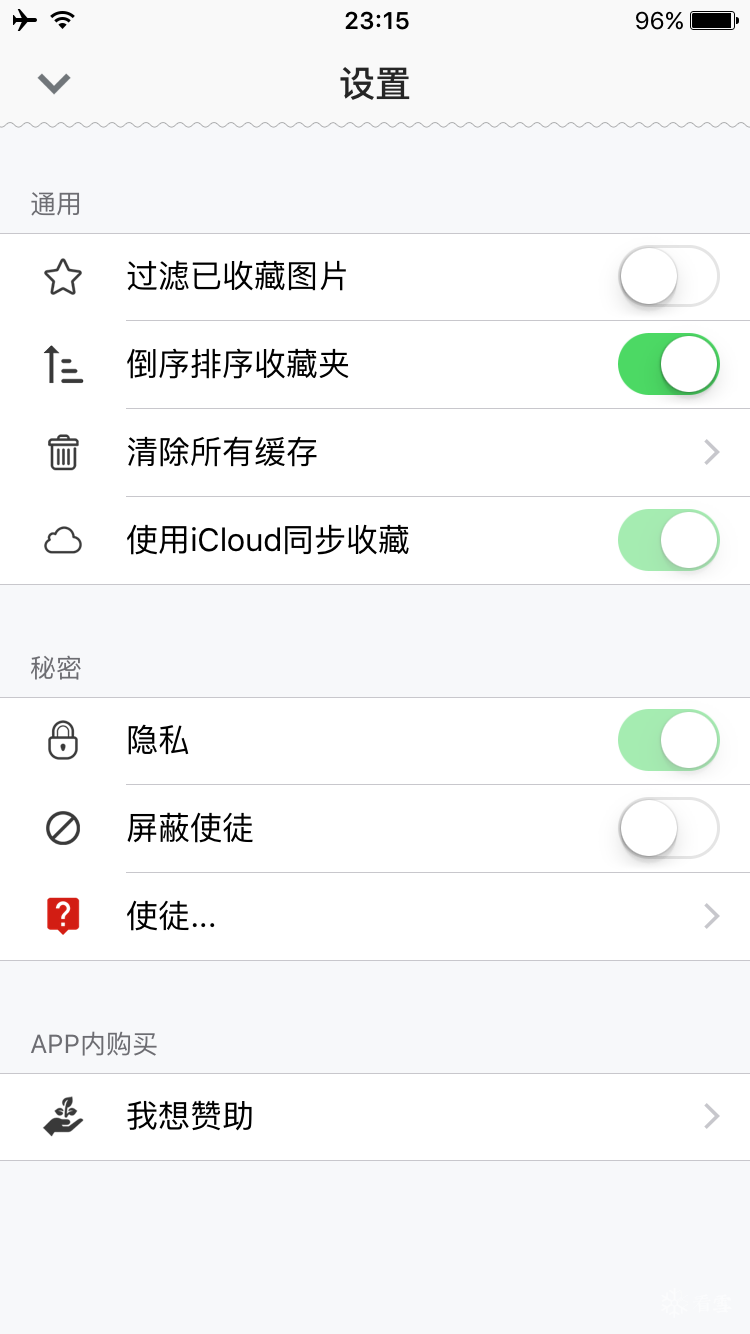Close settings with the down chevron

[x=54, y=84]
